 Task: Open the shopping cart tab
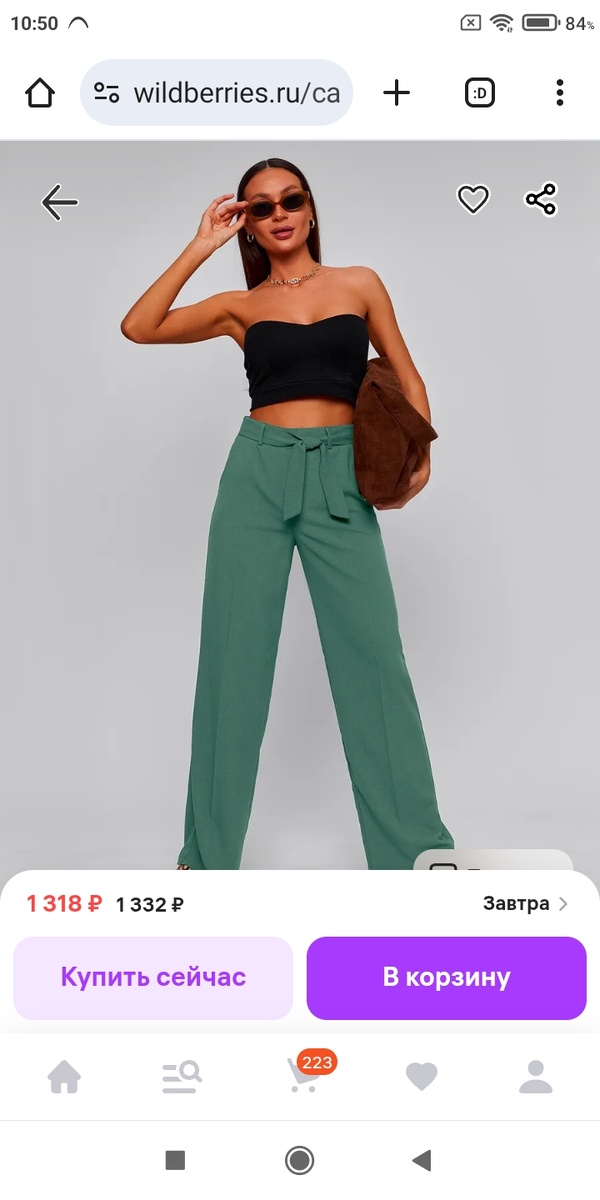302,1075
